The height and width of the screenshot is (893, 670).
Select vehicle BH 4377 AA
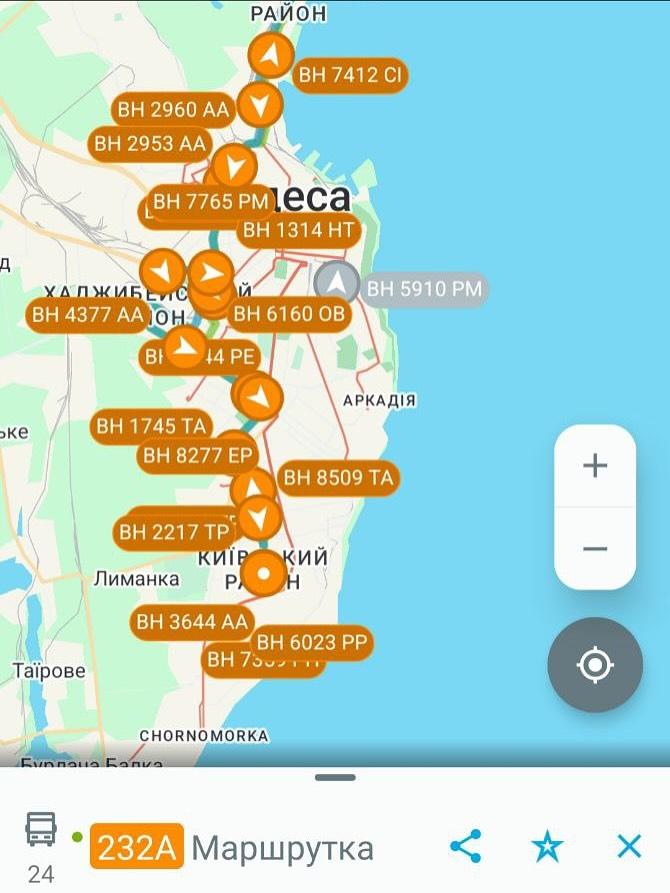tap(88, 315)
